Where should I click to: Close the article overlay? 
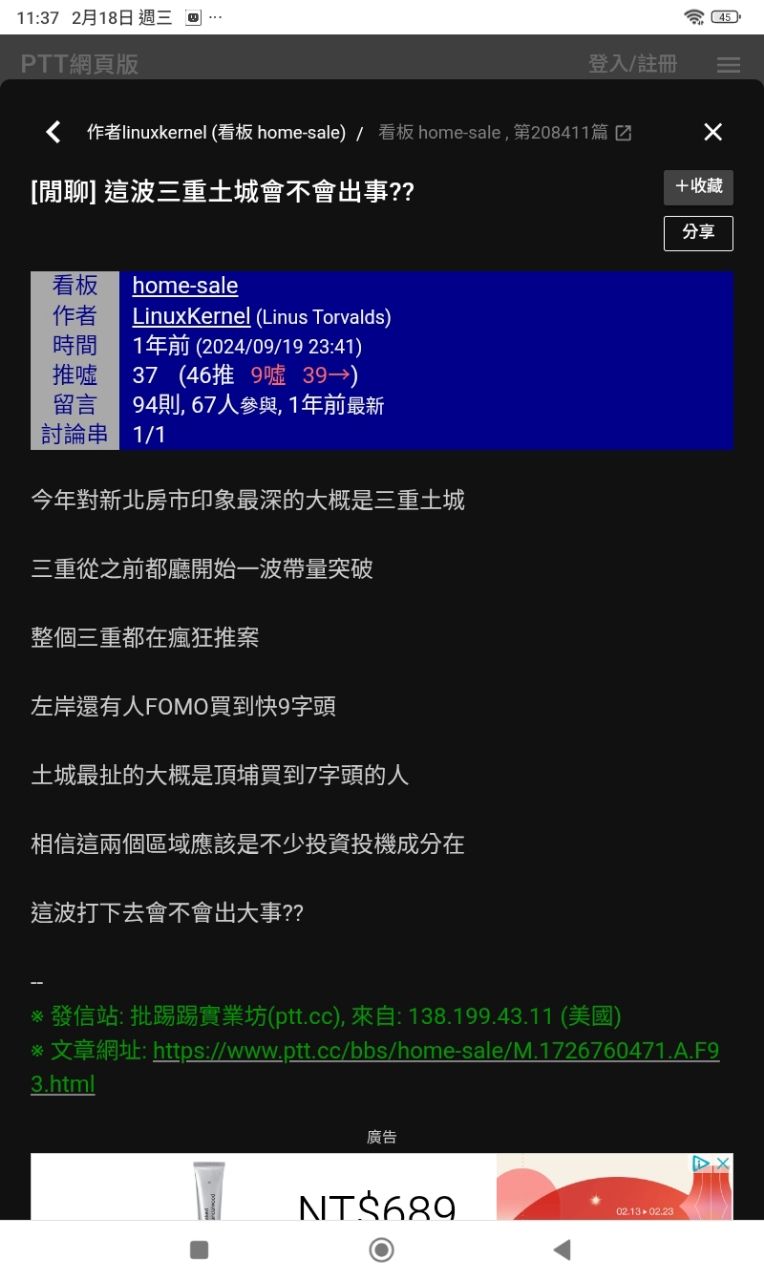(712, 132)
